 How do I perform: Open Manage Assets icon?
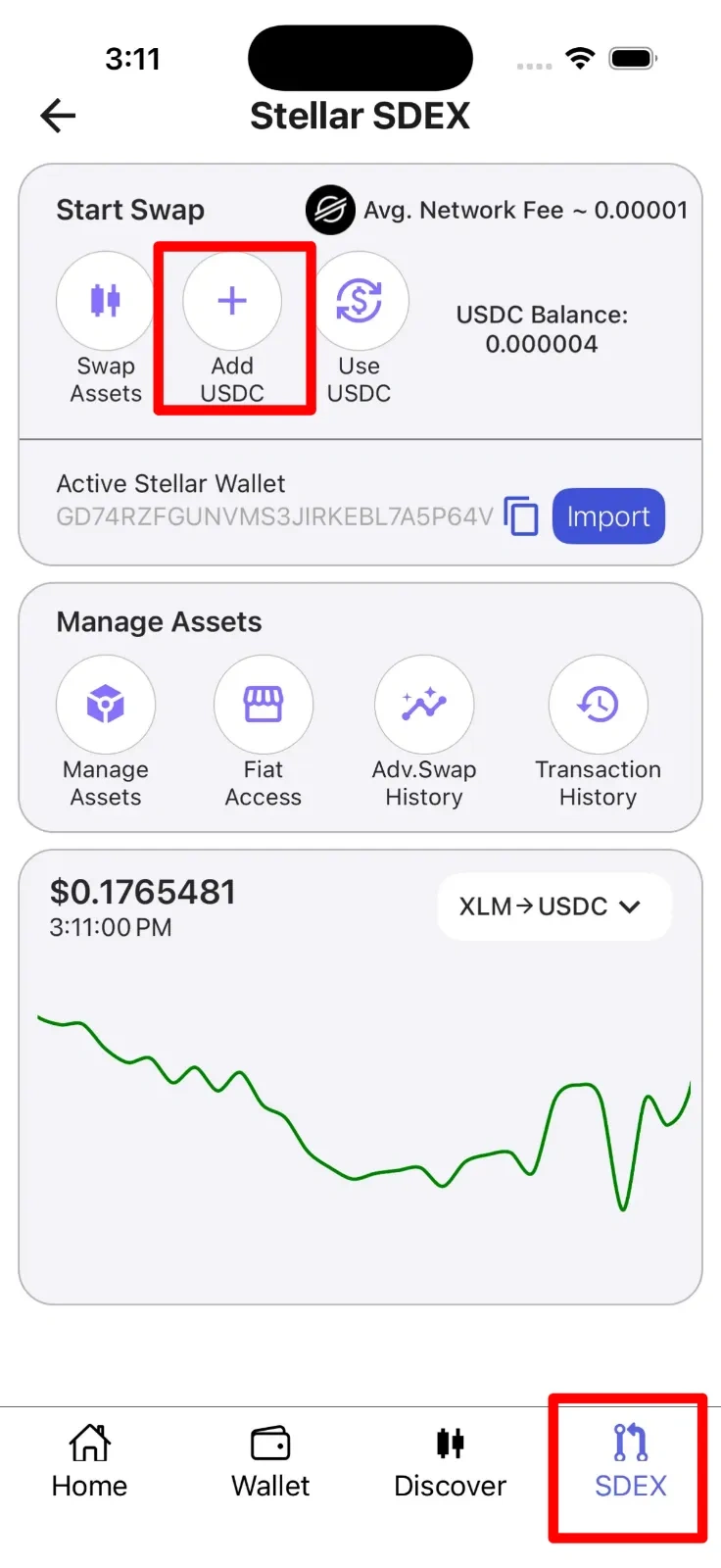click(106, 704)
